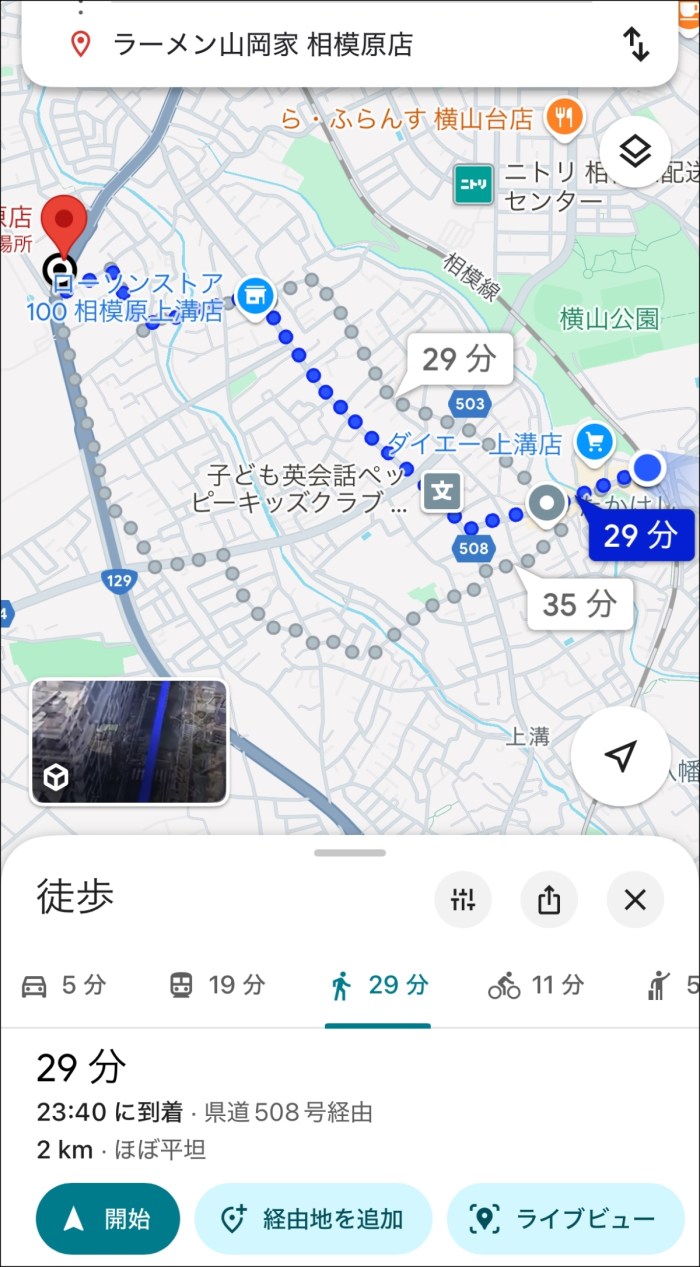Open ライブビュー live view
700x1267 pixels.
coord(566,1219)
